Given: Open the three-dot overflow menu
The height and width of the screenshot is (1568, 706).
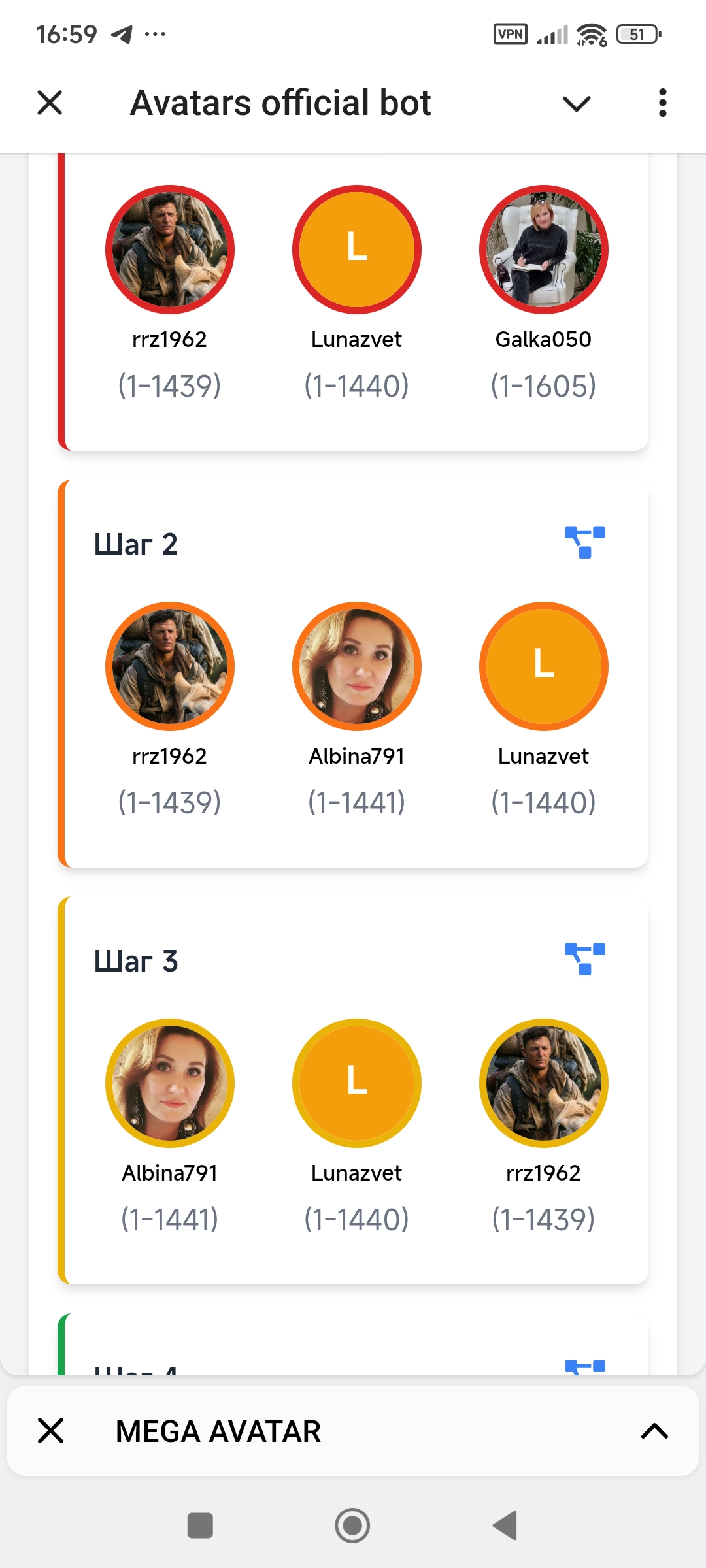Looking at the screenshot, I should (x=662, y=103).
